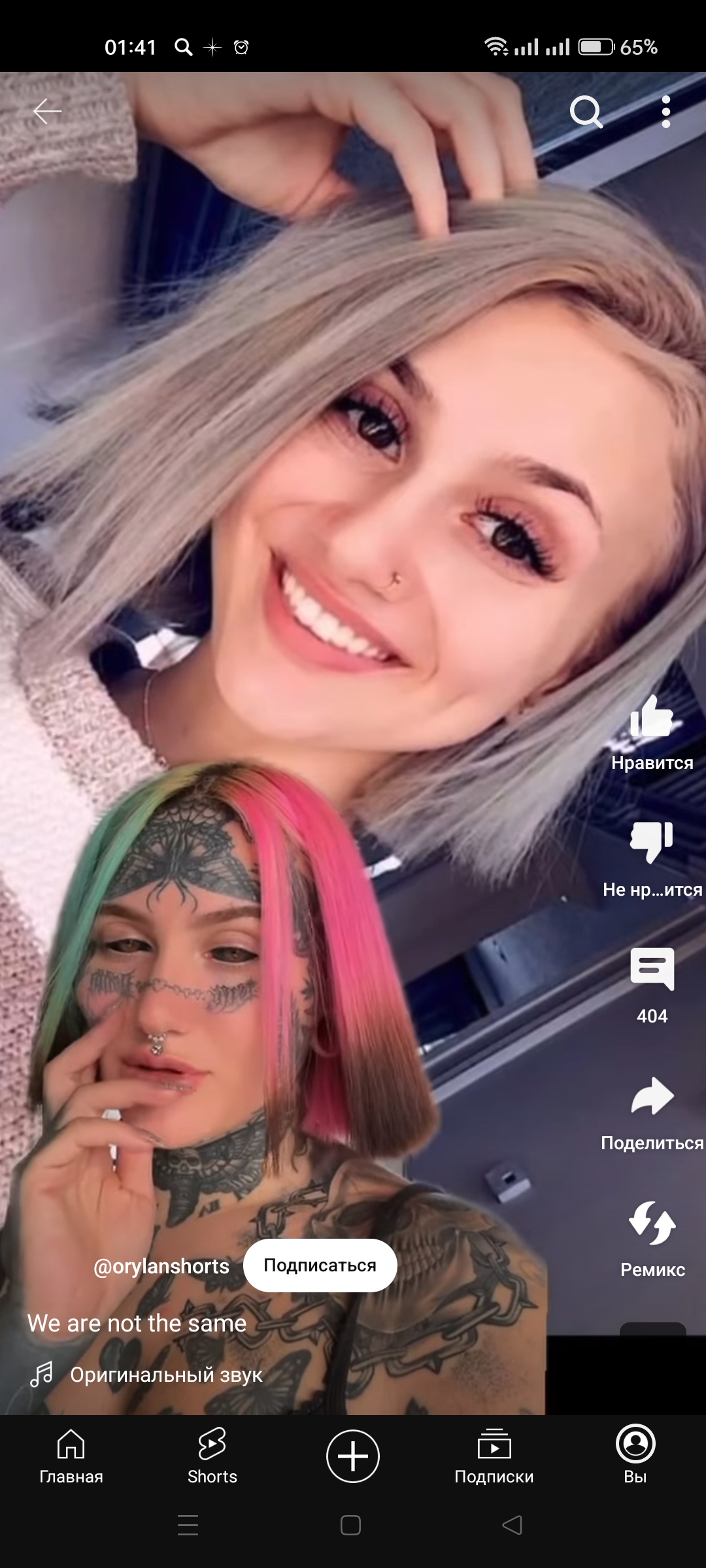Switch to the Подписки tab
Image resolution: width=706 pixels, height=1568 pixels.
pyautogui.click(x=494, y=1456)
